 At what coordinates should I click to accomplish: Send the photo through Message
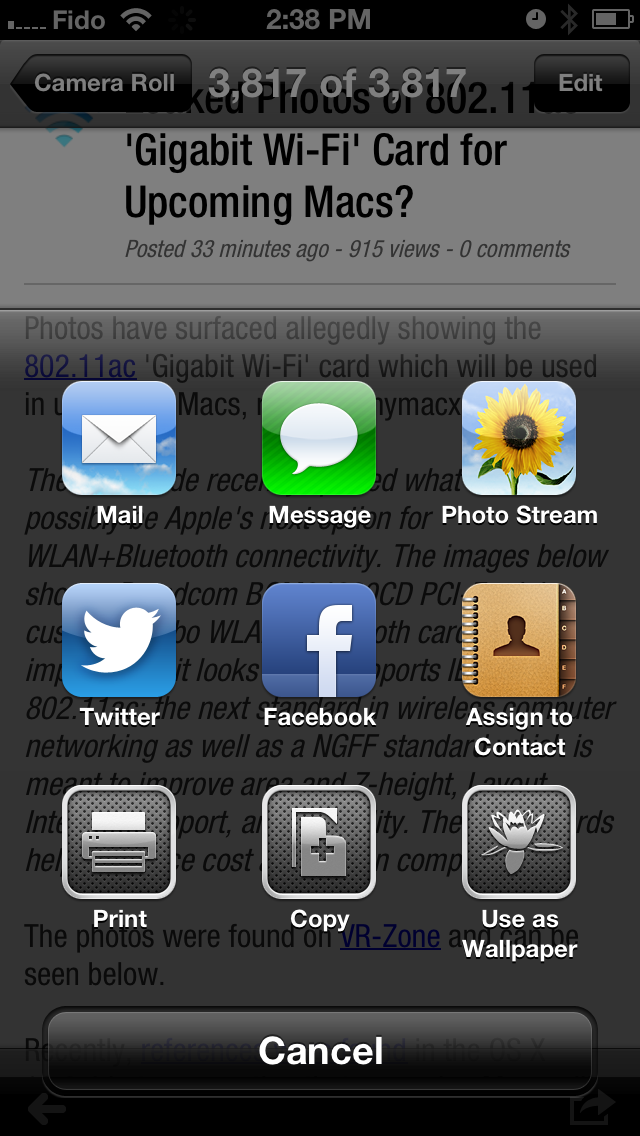tap(319, 439)
